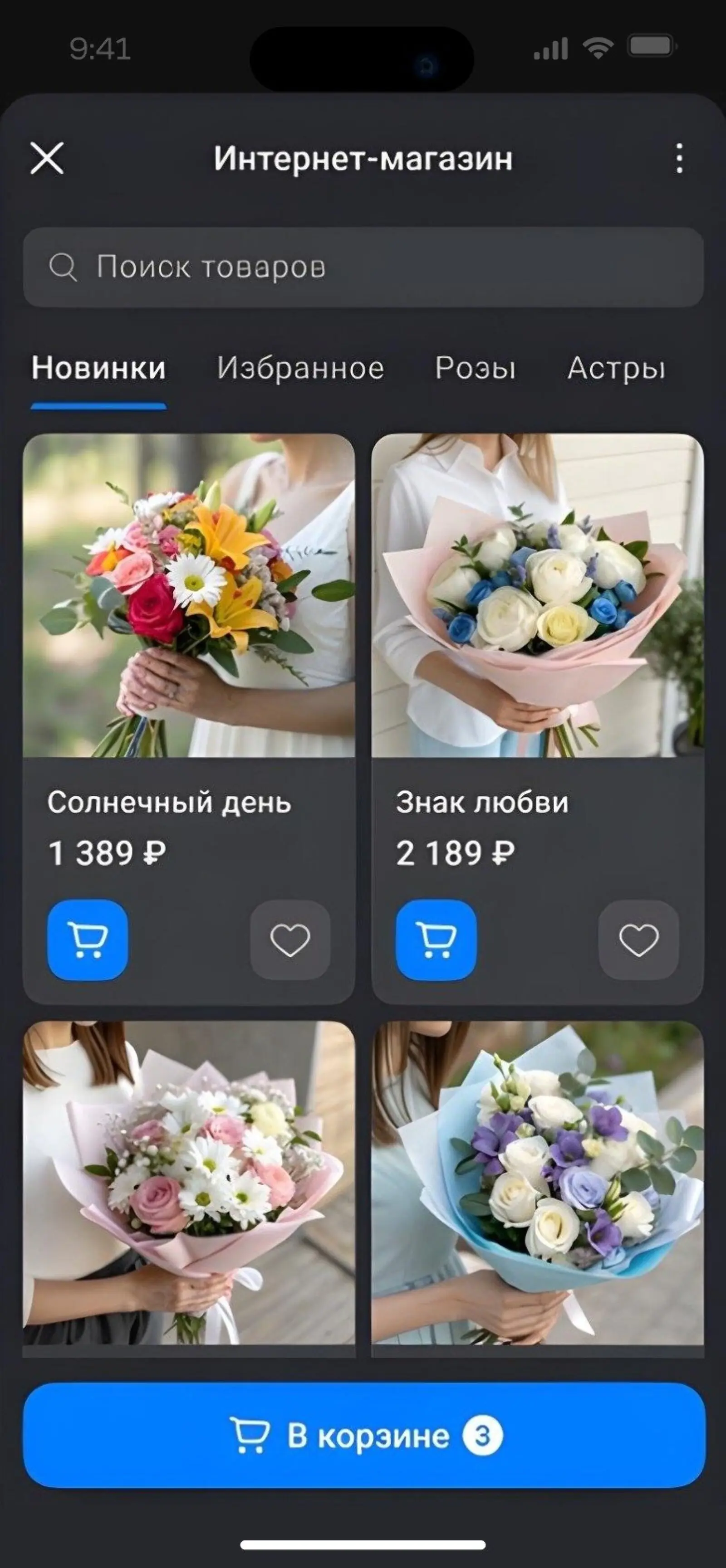Open the pink daisy bouquet photo
The image size is (726, 1568).
pyautogui.click(x=189, y=1182)
